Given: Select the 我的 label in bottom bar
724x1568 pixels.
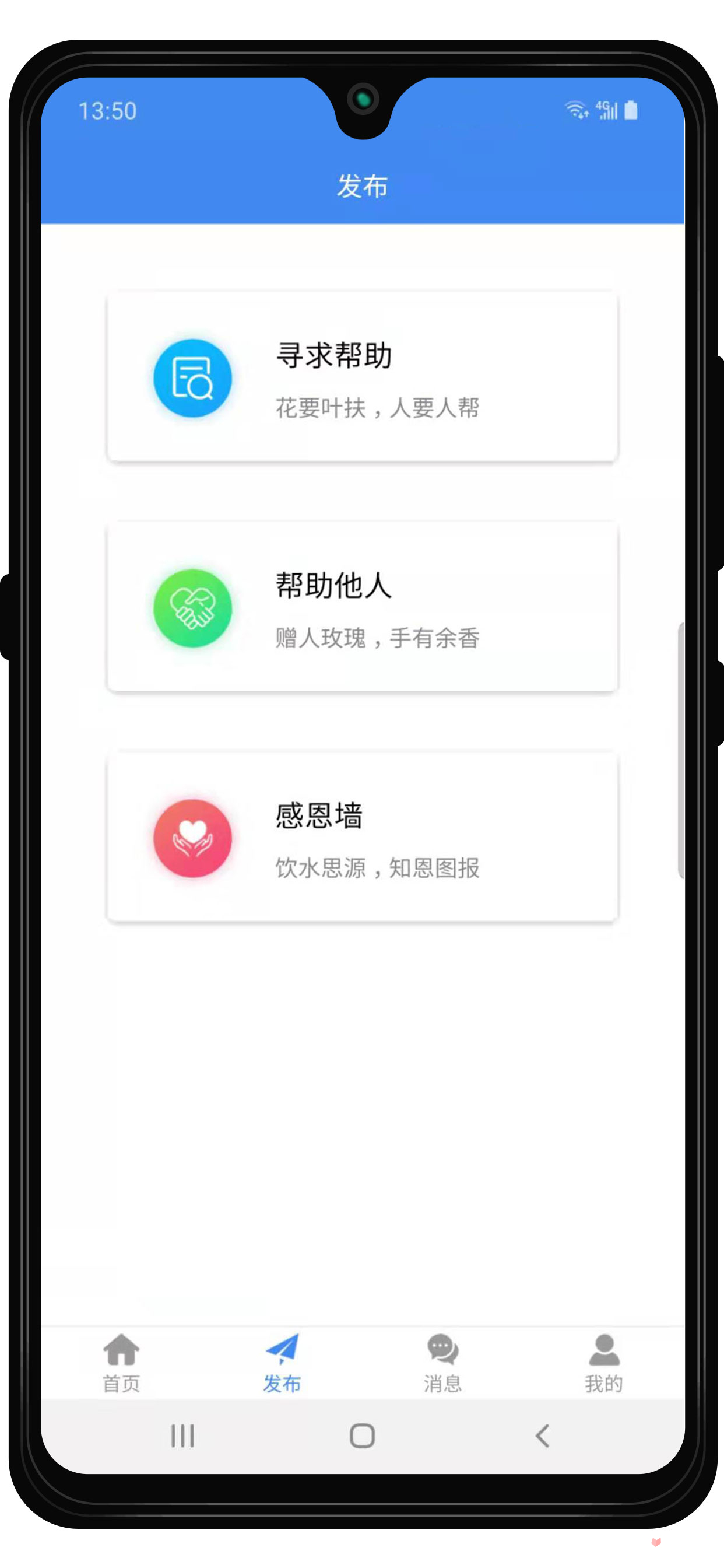Looking at the screenshot, I should (603, 1382).
